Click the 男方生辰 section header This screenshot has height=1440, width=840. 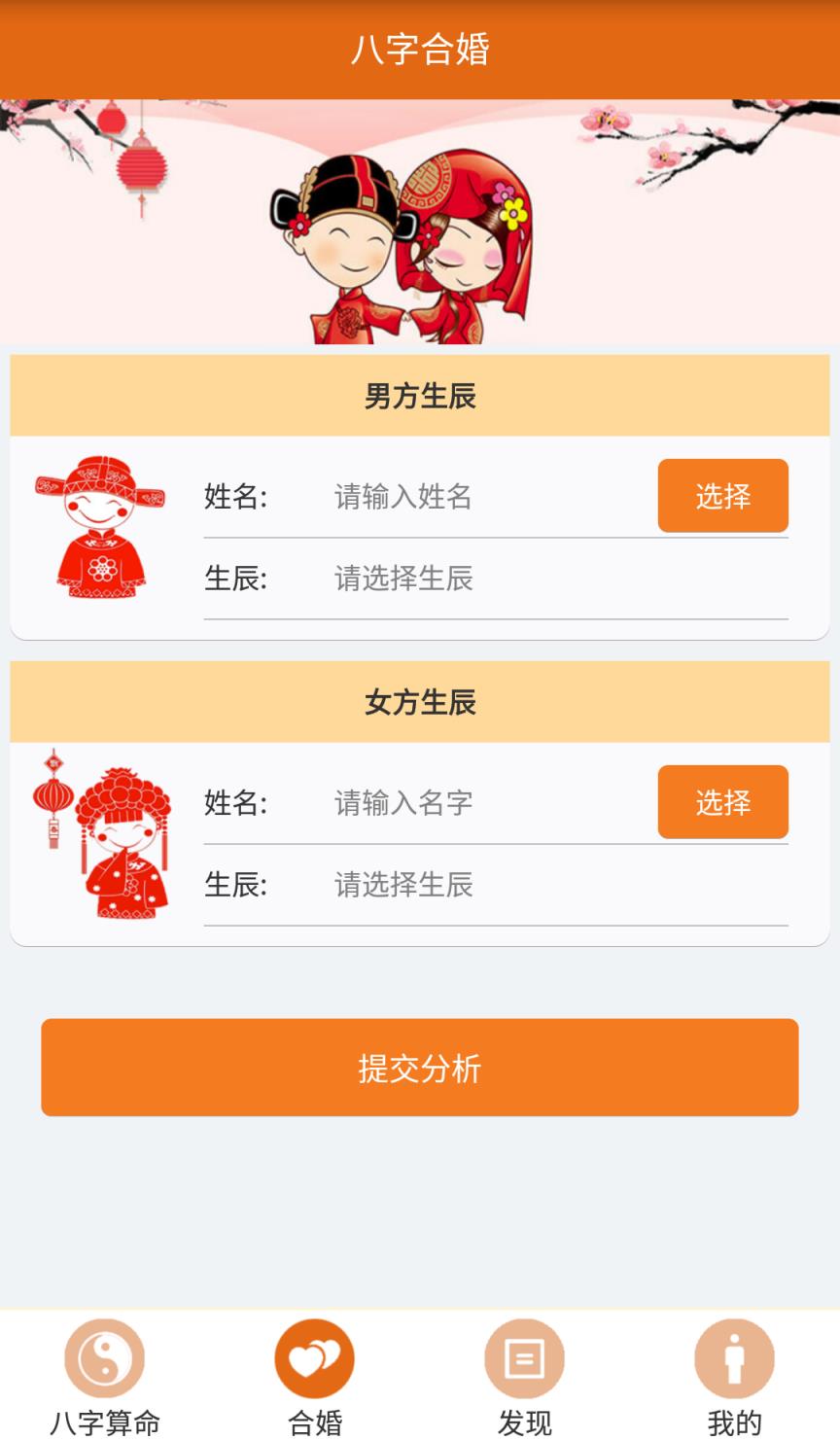coord(420,395)
